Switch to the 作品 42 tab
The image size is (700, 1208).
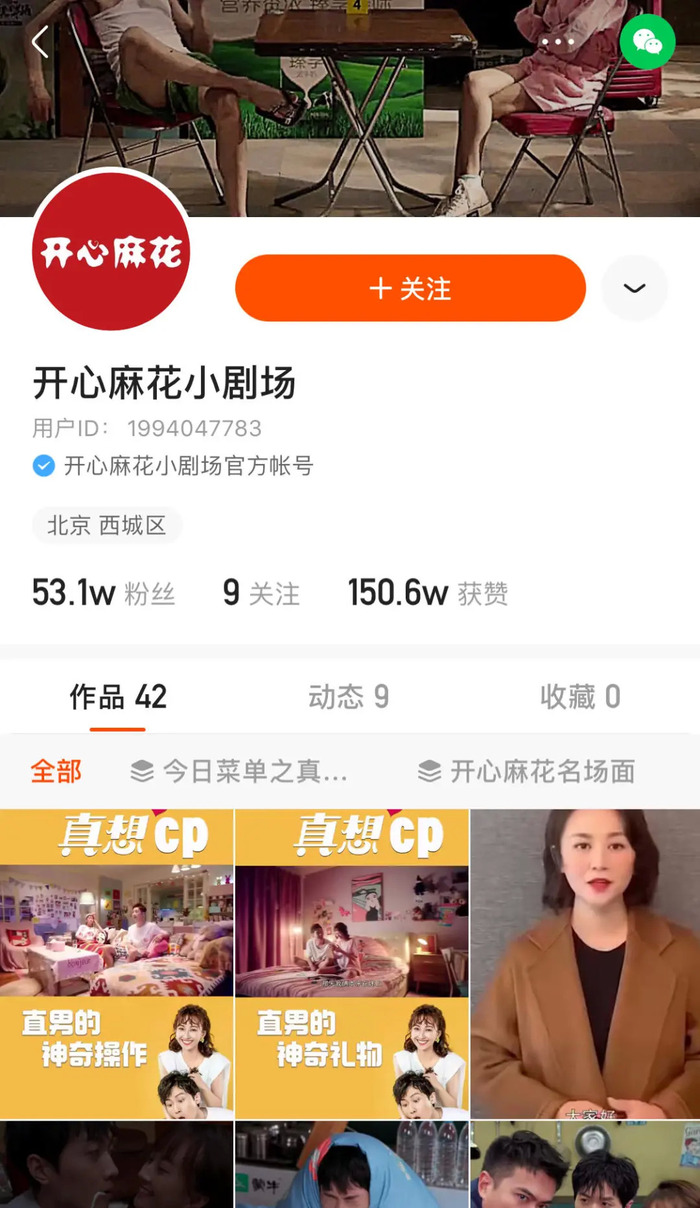[x=118, y=697]
